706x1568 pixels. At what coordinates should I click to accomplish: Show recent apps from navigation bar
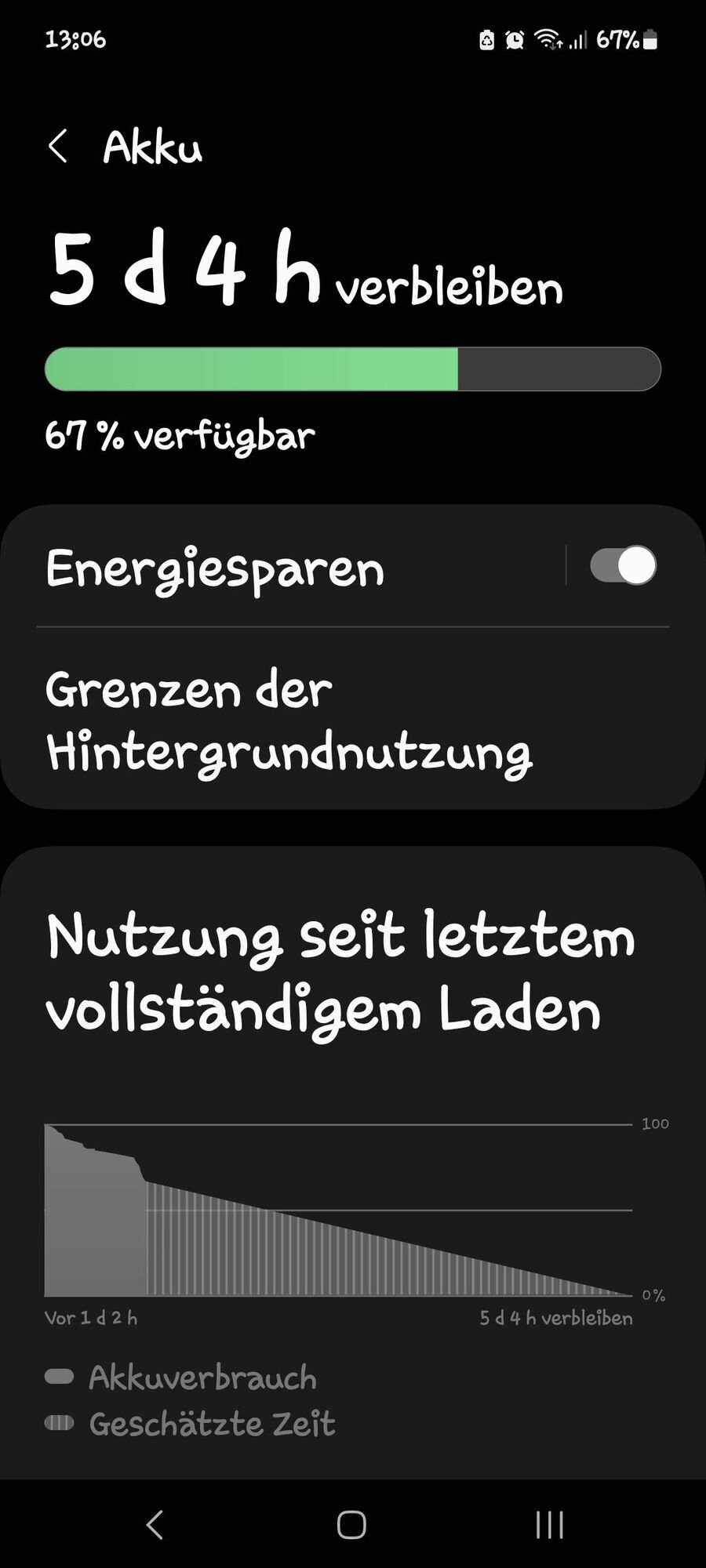(549, 1525)
